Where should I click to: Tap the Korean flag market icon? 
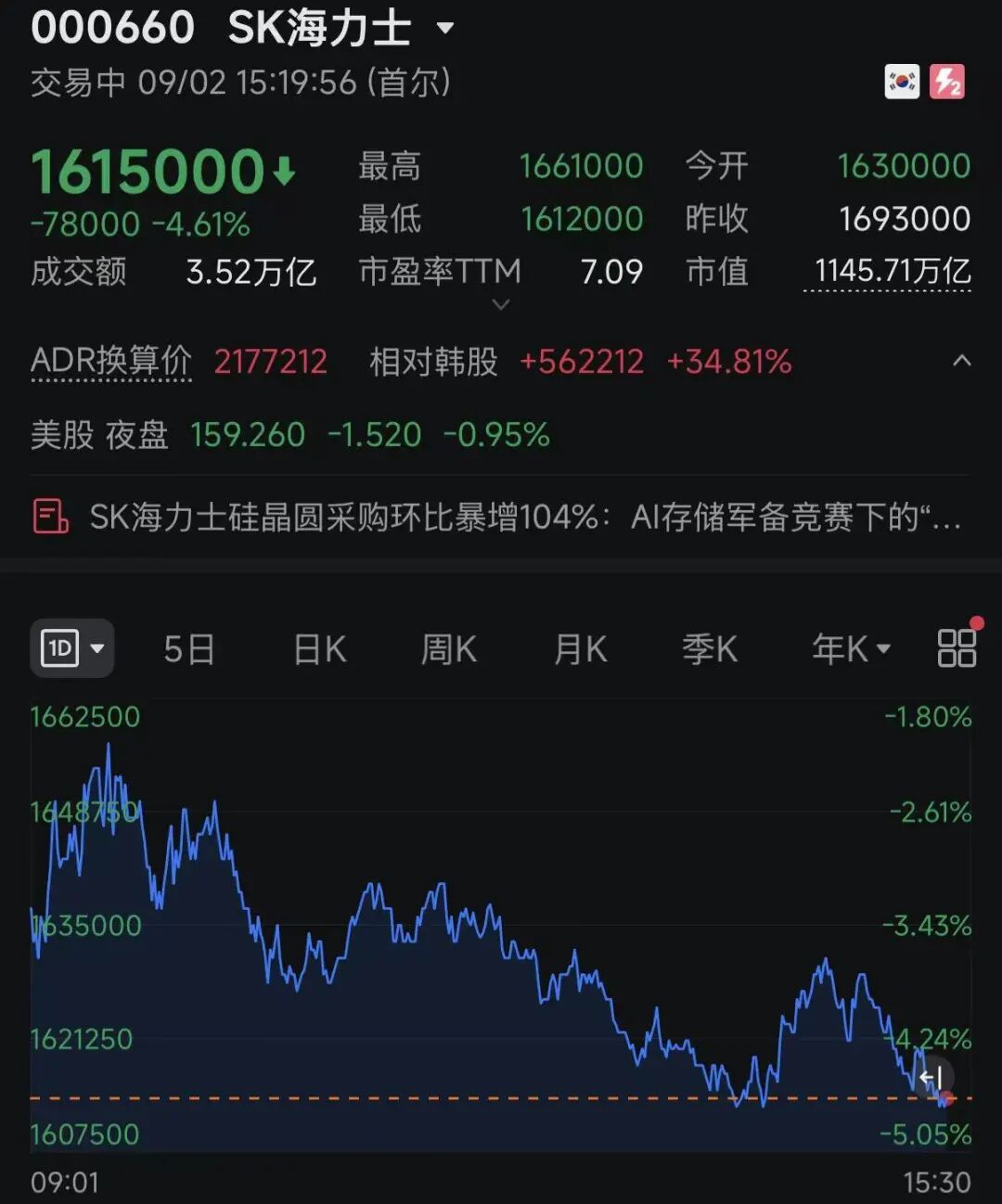pyautogui.click(x=901, y=83)
